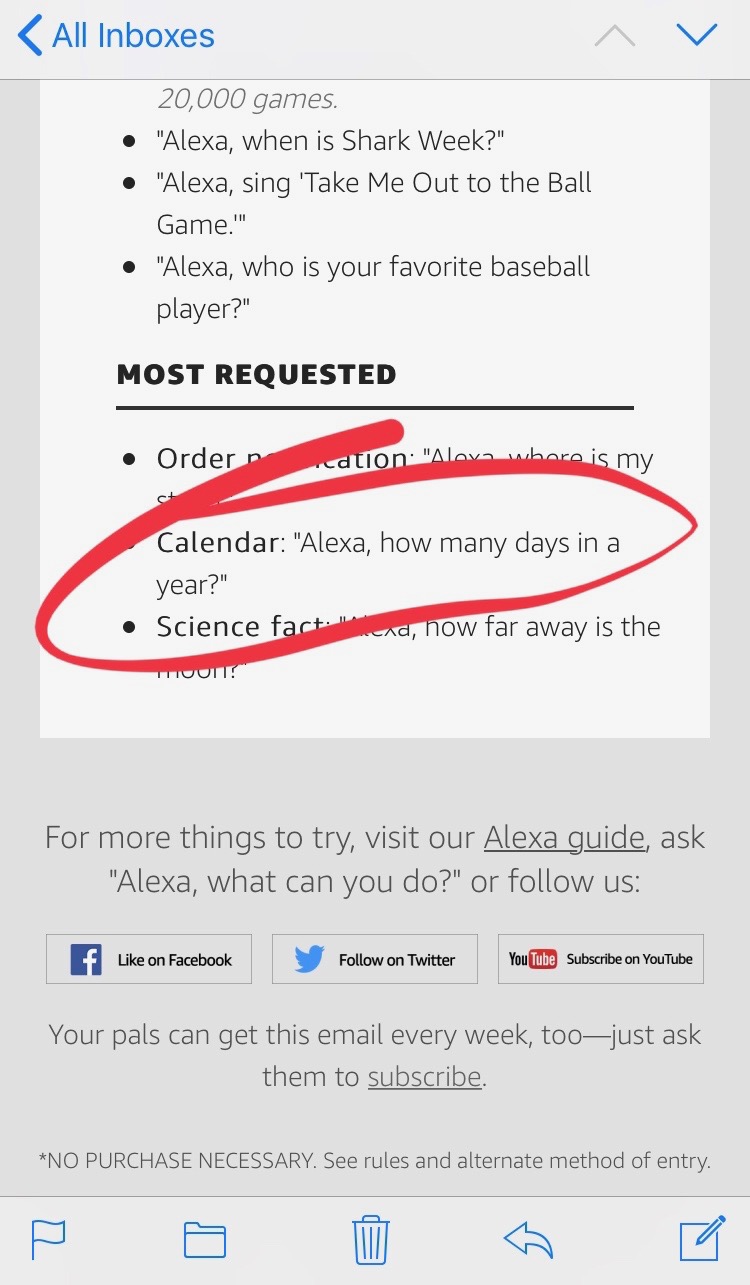Screen dimensions: 750x1285
Task: Open the subscribe link
Action: pos(425,1077)
